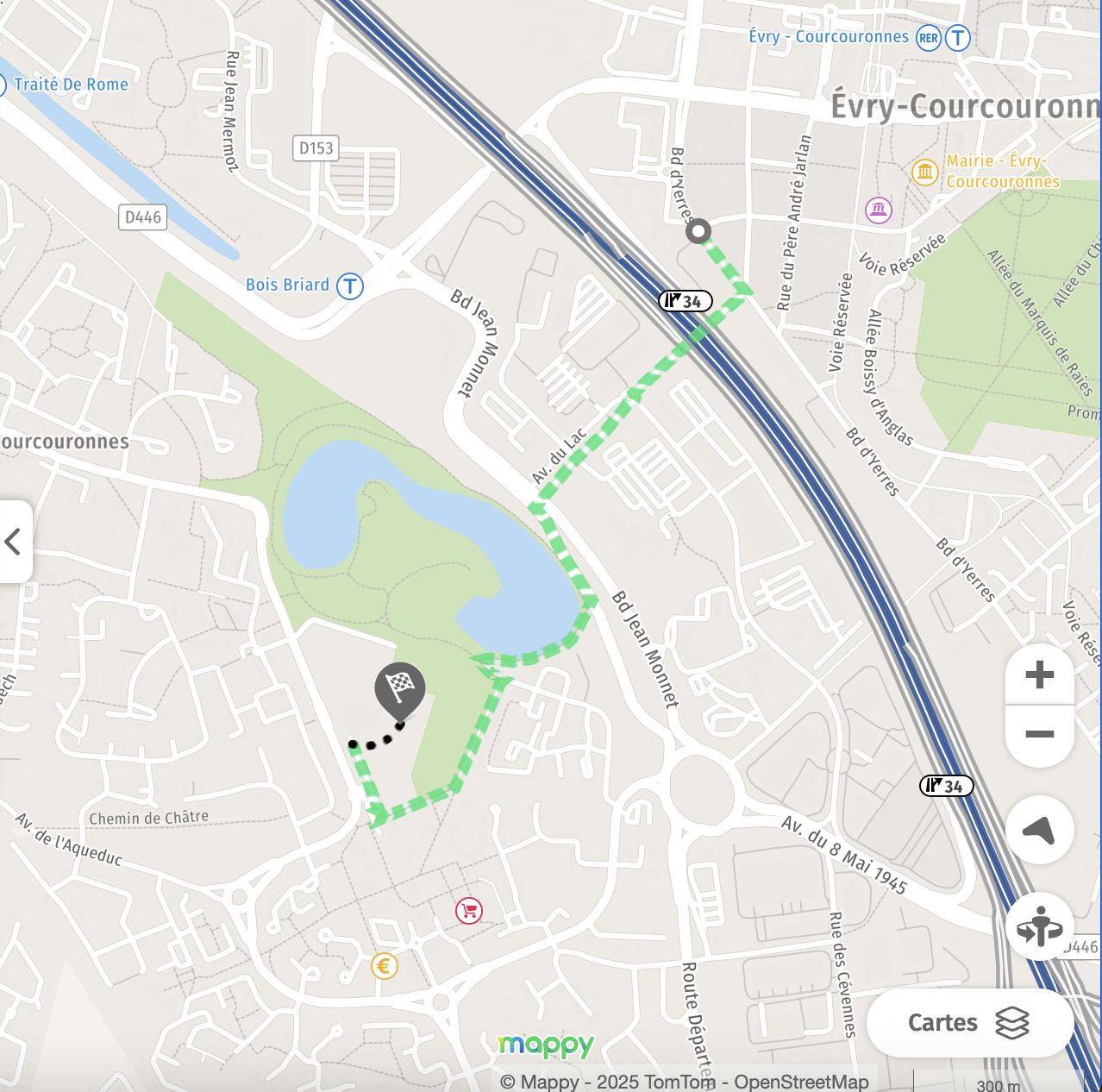The image size is (1102, 1092).
Task: Open the Mairie - Évry-Courcouronnes place marker
Action: (x=925, y=172)
